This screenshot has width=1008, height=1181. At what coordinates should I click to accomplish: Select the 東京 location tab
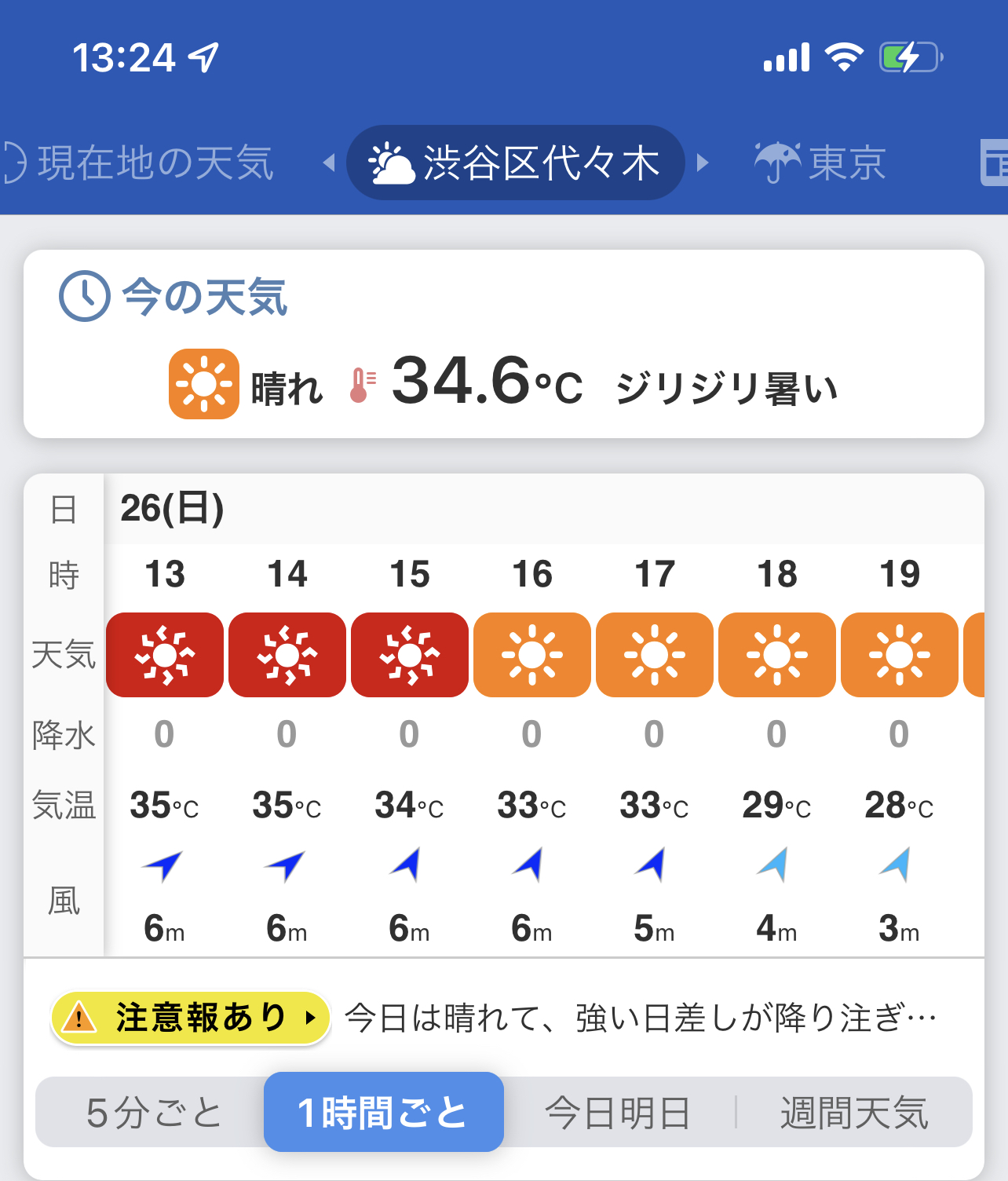[820, 163]
